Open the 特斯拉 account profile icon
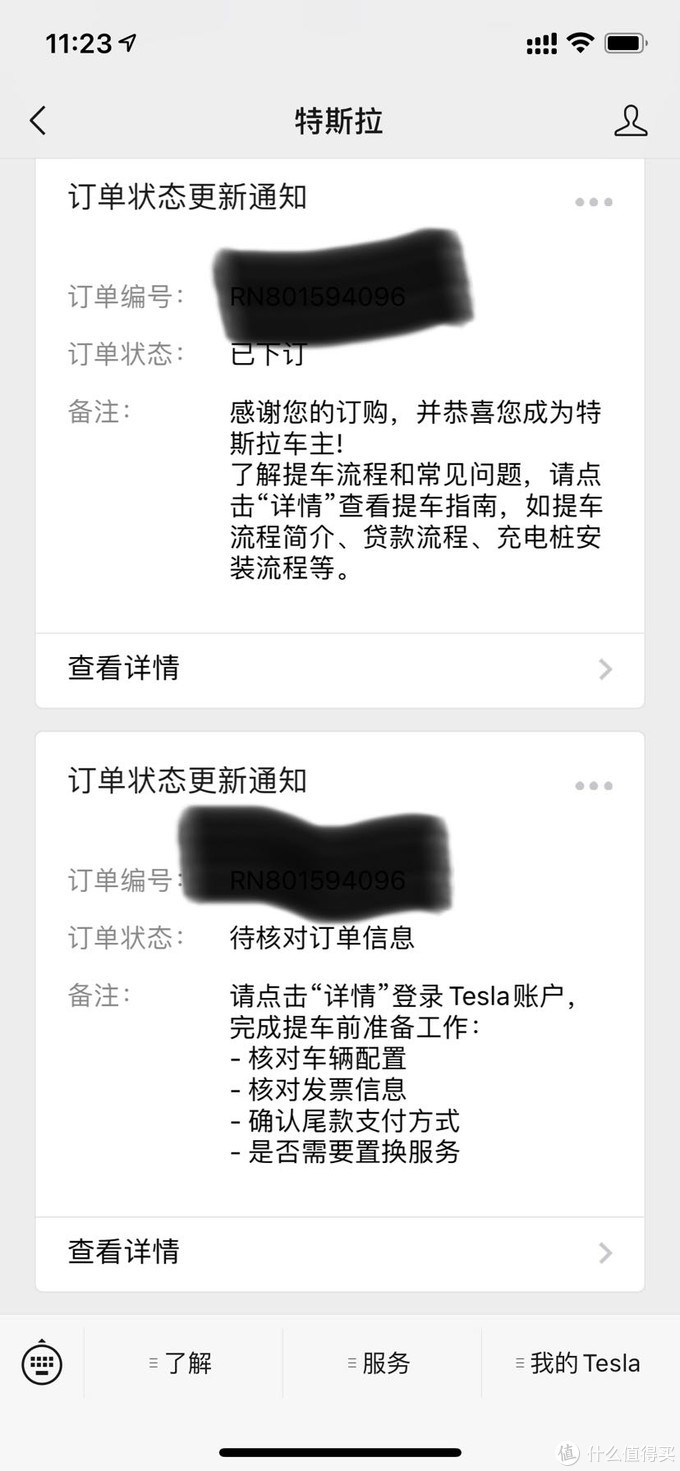 [x=630, y=121]
